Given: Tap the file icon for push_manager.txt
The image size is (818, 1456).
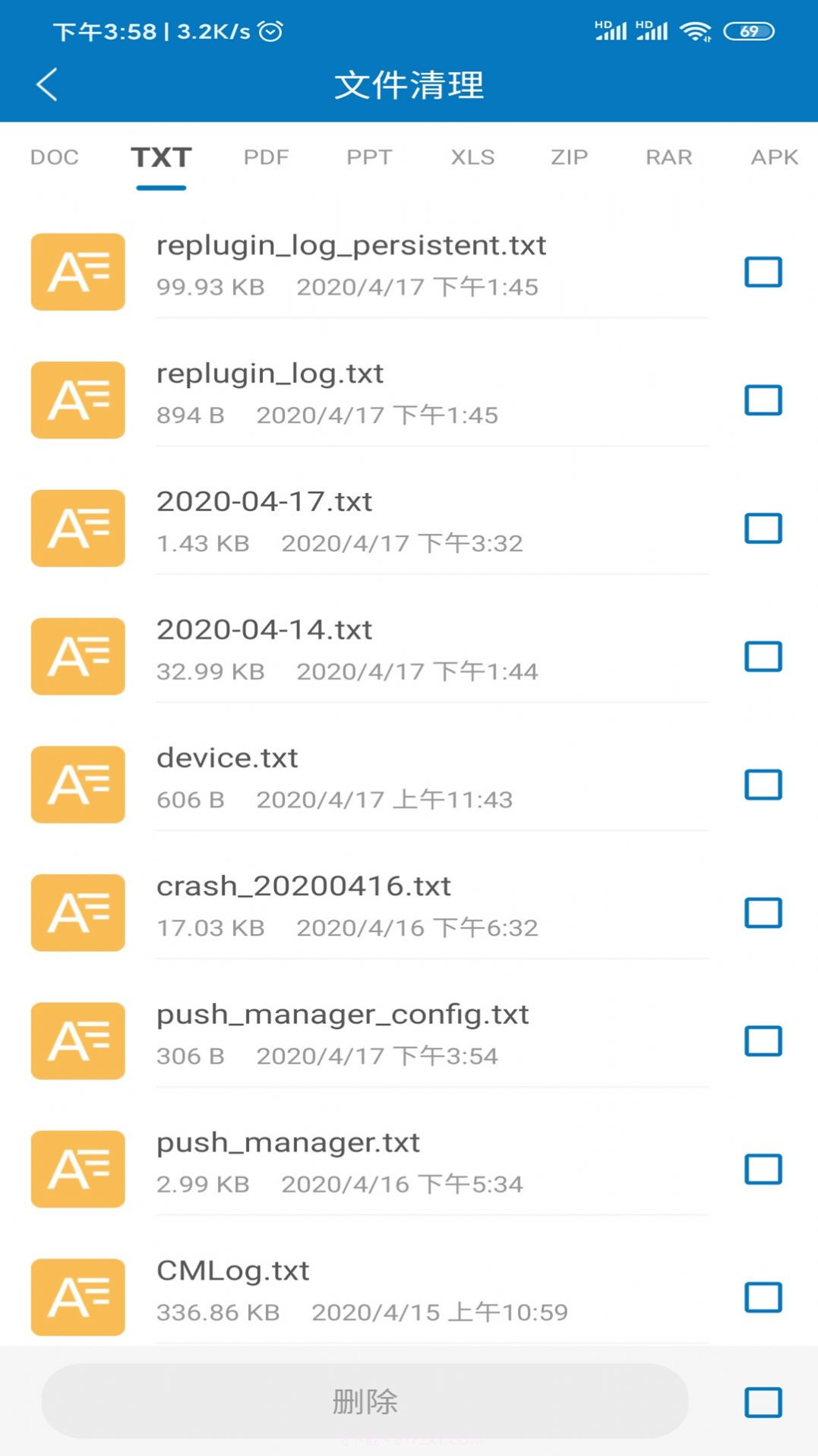Looking at the screenshot, I should 77,1170.
